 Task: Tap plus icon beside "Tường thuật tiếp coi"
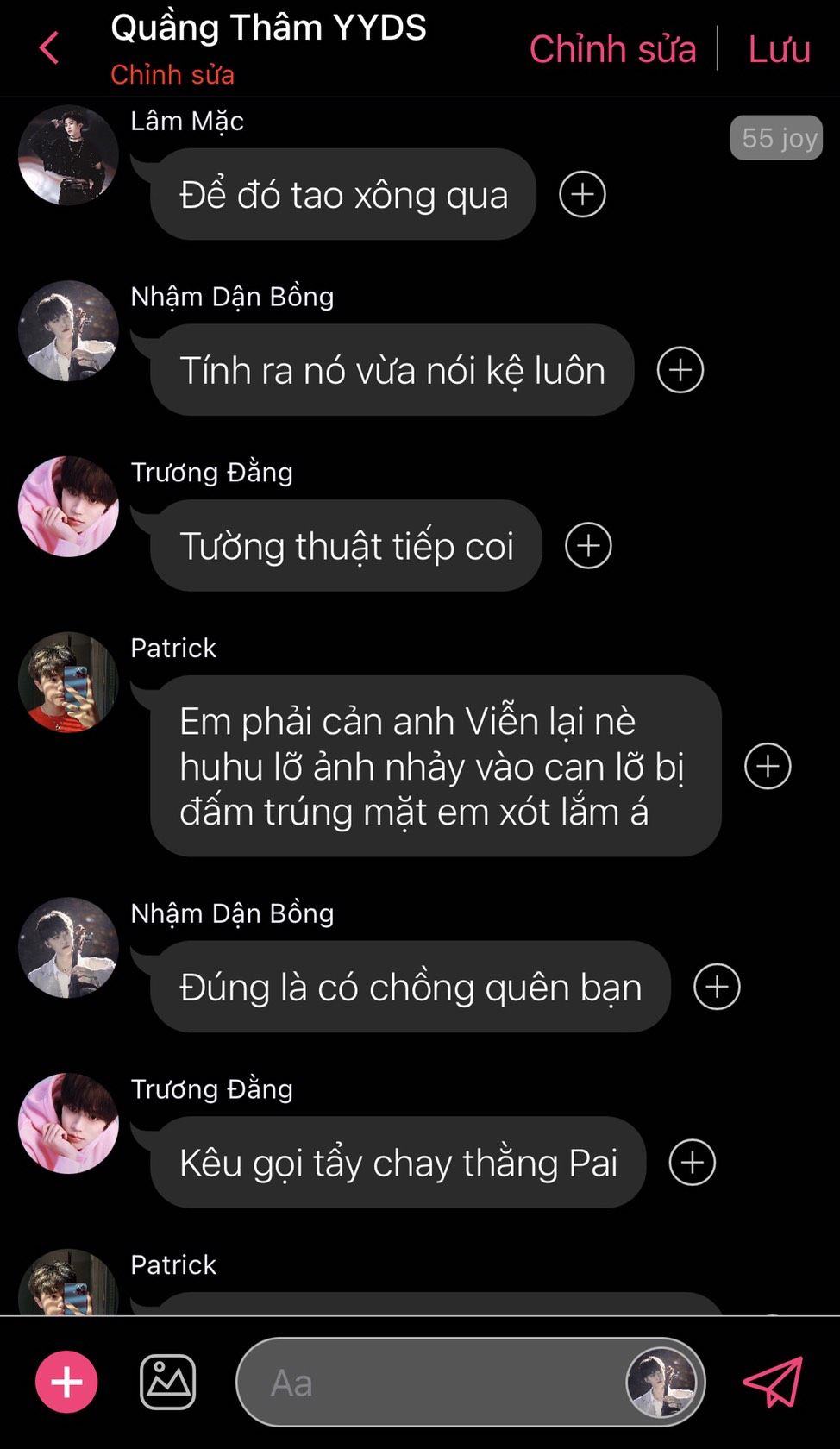(x=588, y=545)
